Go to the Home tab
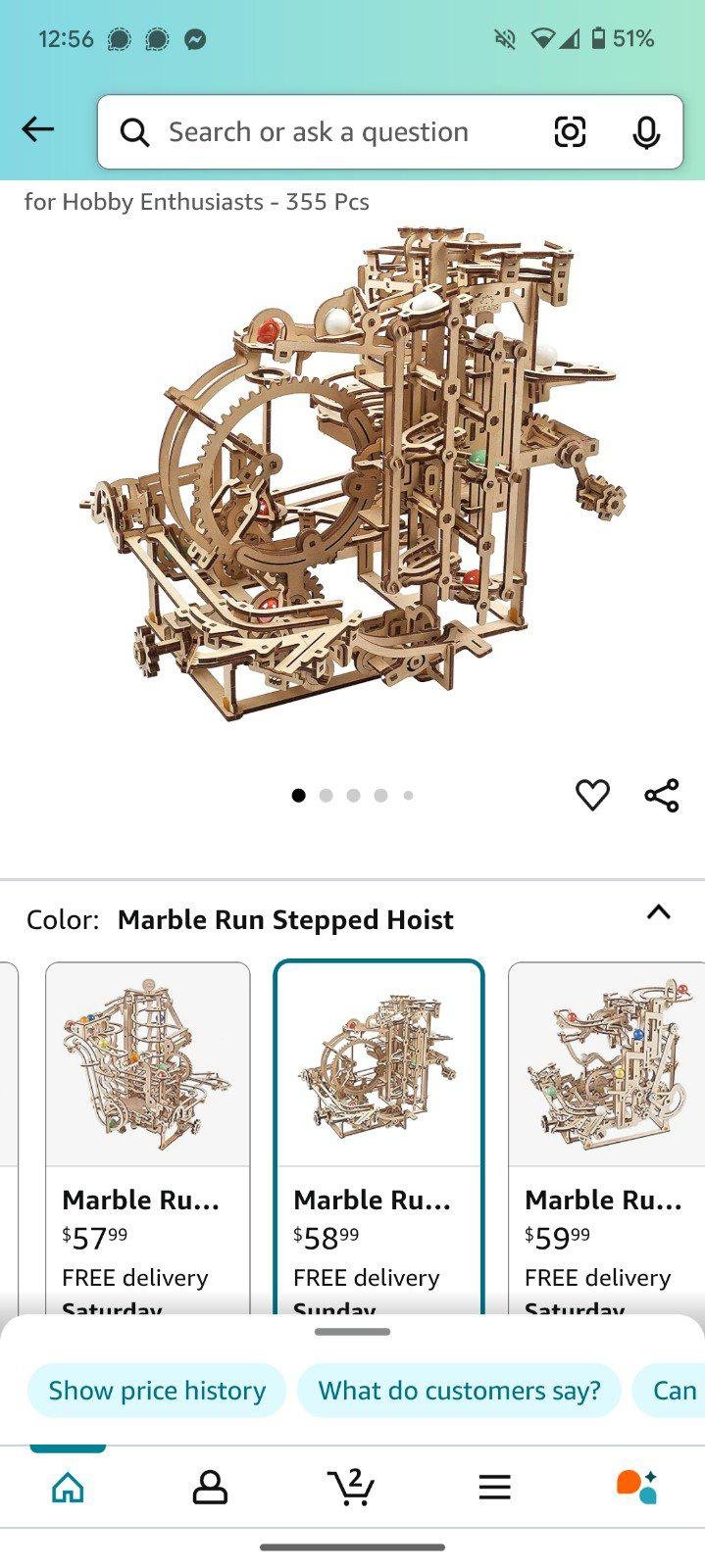This screenshot has width=705, height=1568. tap(68, 1487)
